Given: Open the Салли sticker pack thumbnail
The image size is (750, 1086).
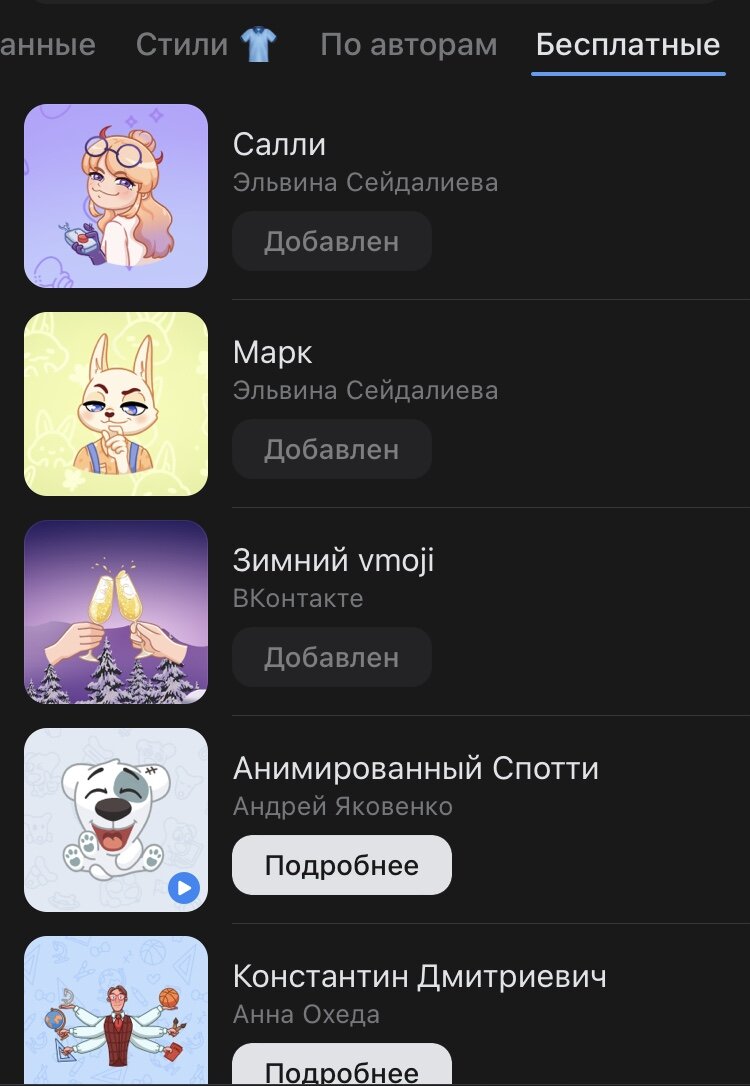Looking at the screenshot, I should coord(116,196).
